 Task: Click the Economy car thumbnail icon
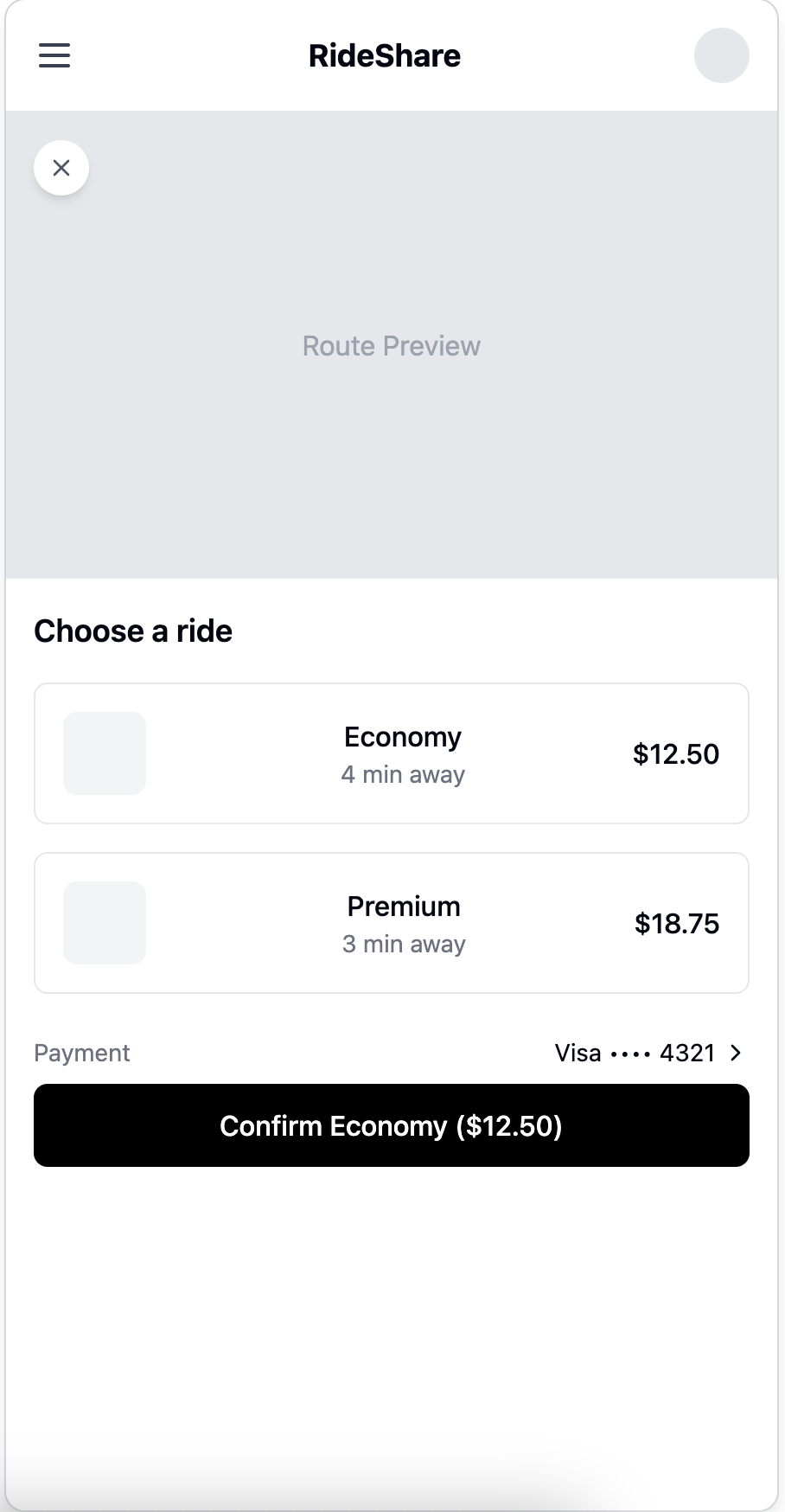coord(105,753)
